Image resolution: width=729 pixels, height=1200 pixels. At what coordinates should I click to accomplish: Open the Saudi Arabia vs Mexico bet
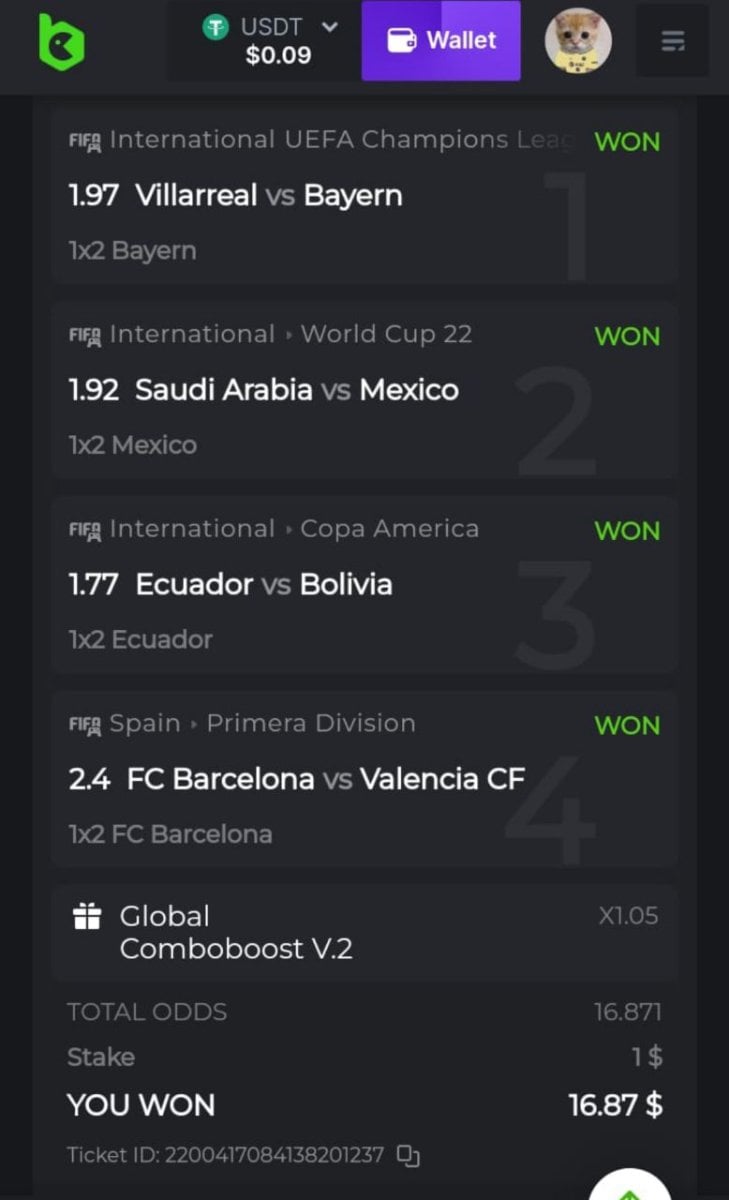click(364, 389)
